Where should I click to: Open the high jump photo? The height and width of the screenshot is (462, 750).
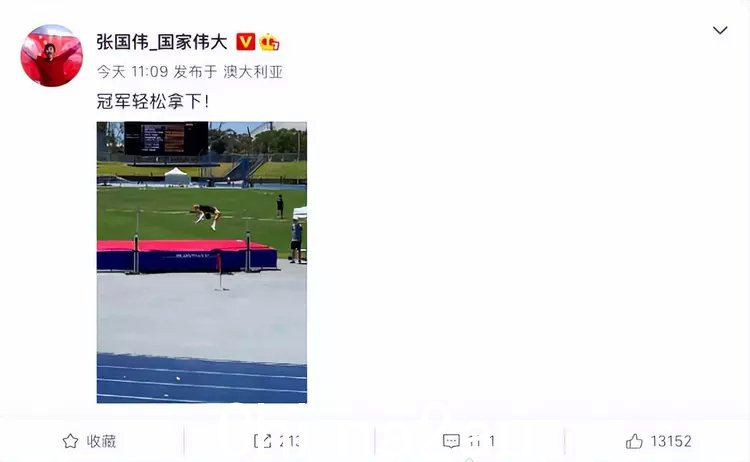click(201, 262)
